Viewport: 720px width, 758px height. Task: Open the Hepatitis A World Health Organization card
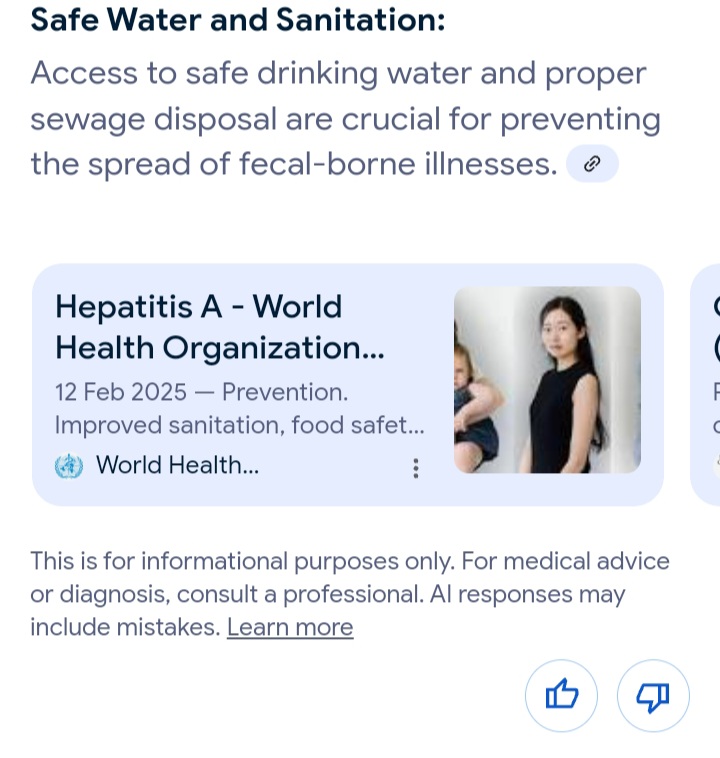(x=240, y=370)
